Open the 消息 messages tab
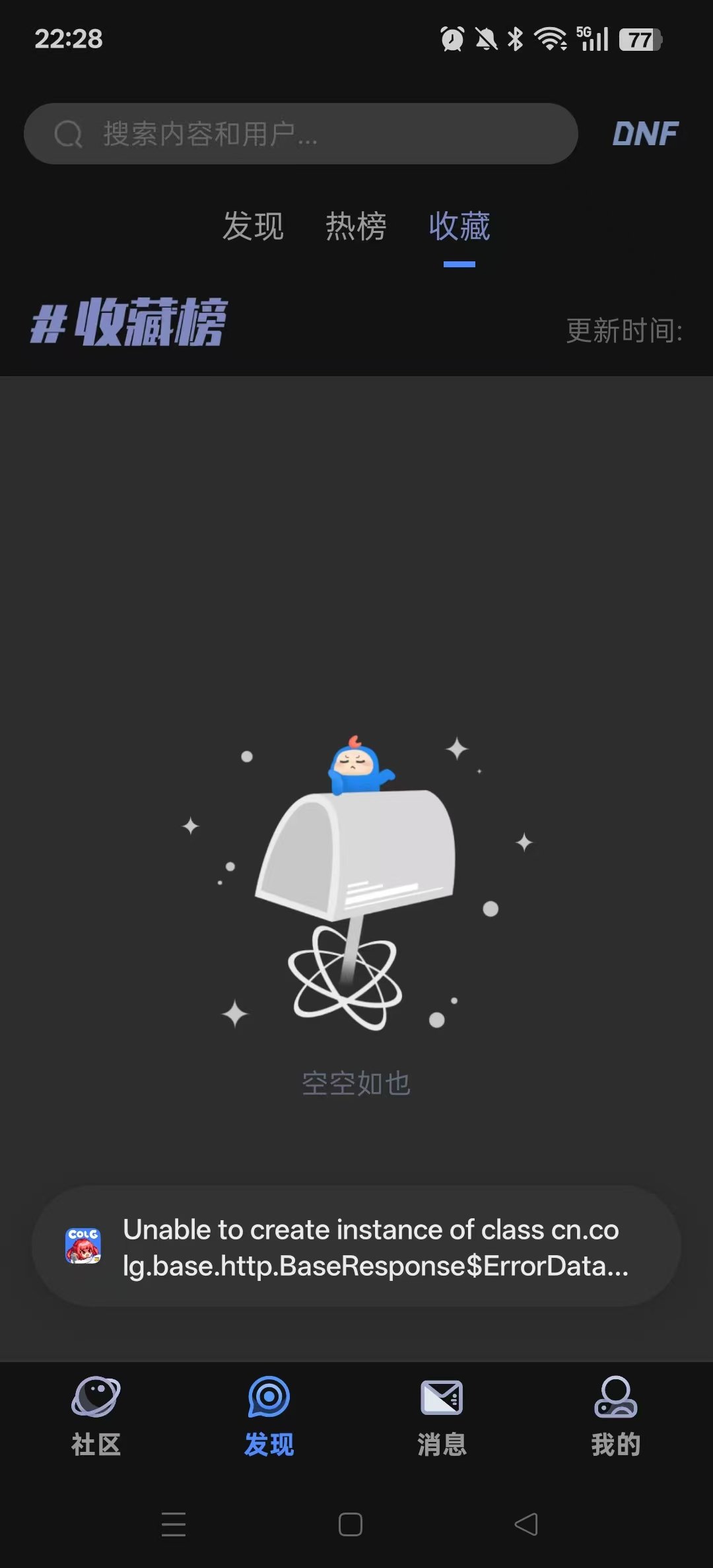The image size is (713, 1568). [x=442, y=1415]
